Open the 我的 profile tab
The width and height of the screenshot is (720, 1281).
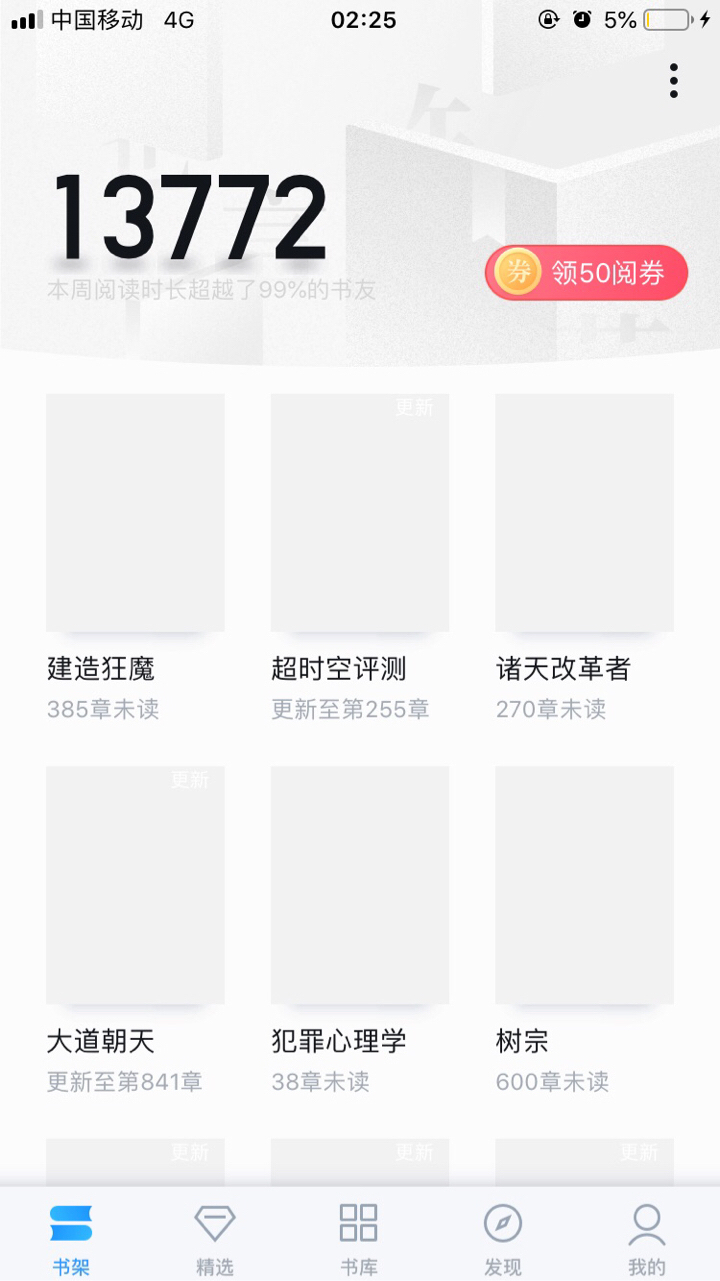click(x=647, y=1238)
